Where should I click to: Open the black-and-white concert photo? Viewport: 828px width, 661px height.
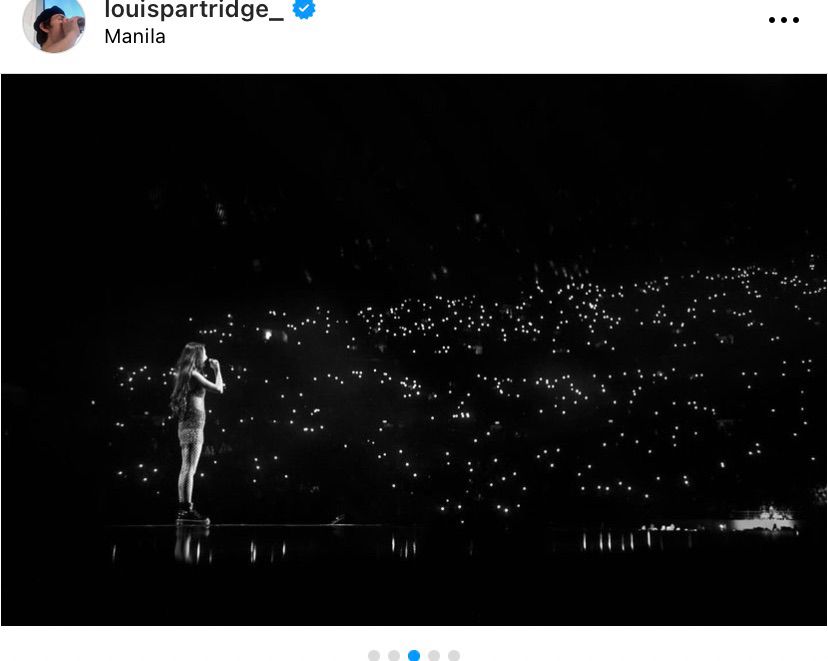point(414,350)
